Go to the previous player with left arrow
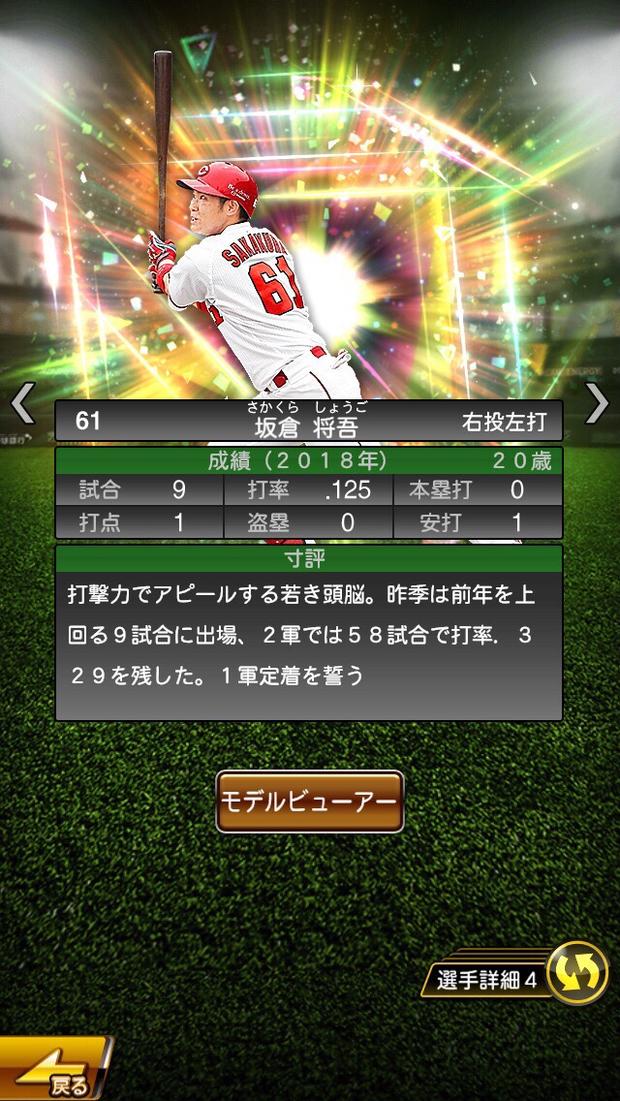This screenshot has width=620, height=1101. tap(22, 403)
